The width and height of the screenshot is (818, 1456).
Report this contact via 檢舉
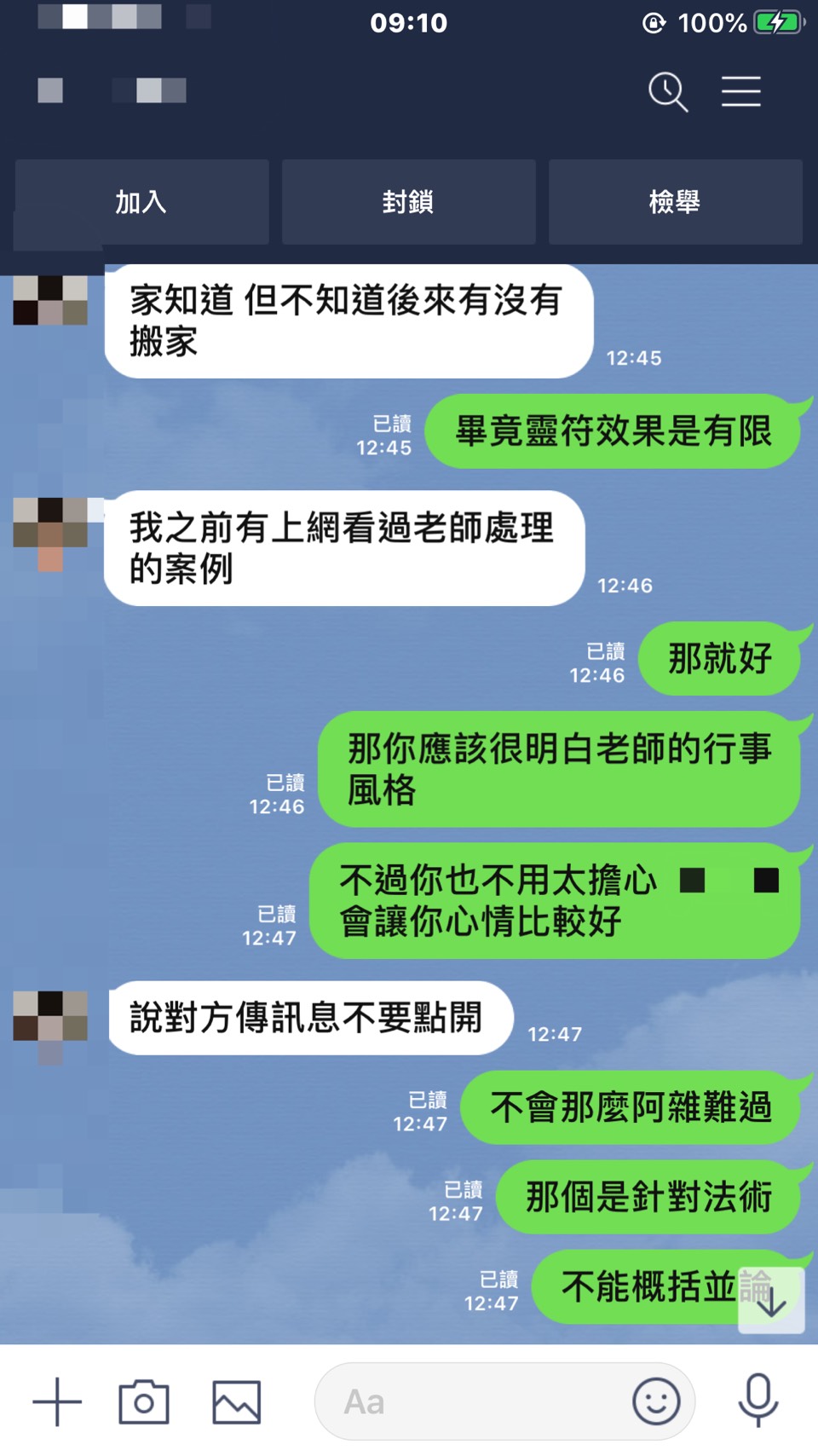675,202
